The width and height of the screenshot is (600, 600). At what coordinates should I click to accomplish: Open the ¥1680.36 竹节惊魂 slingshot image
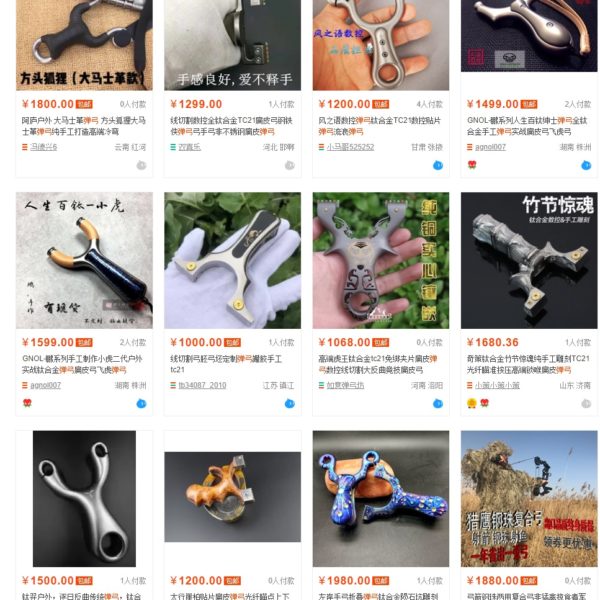point(528,260)
